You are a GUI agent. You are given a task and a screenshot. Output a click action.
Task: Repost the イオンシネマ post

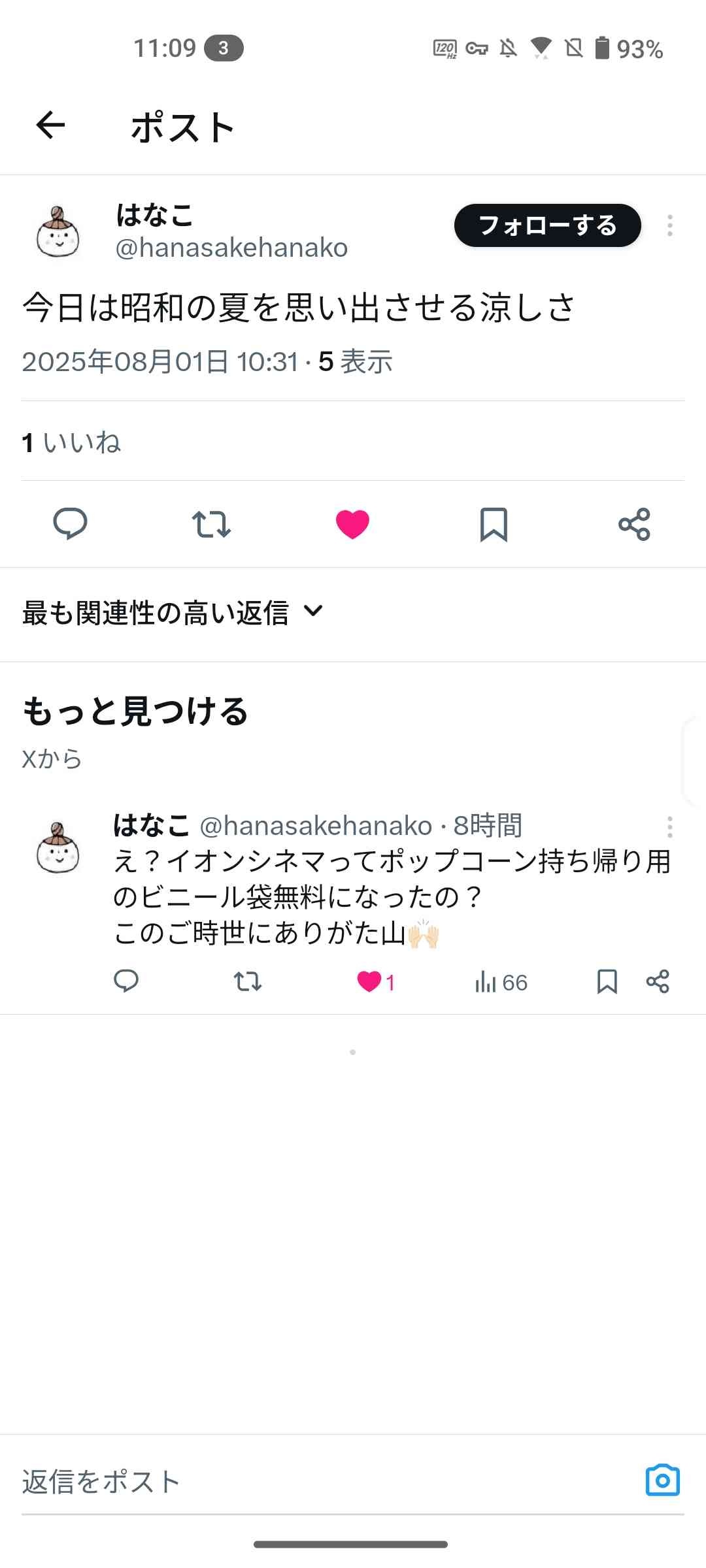[x=248, y=981]
